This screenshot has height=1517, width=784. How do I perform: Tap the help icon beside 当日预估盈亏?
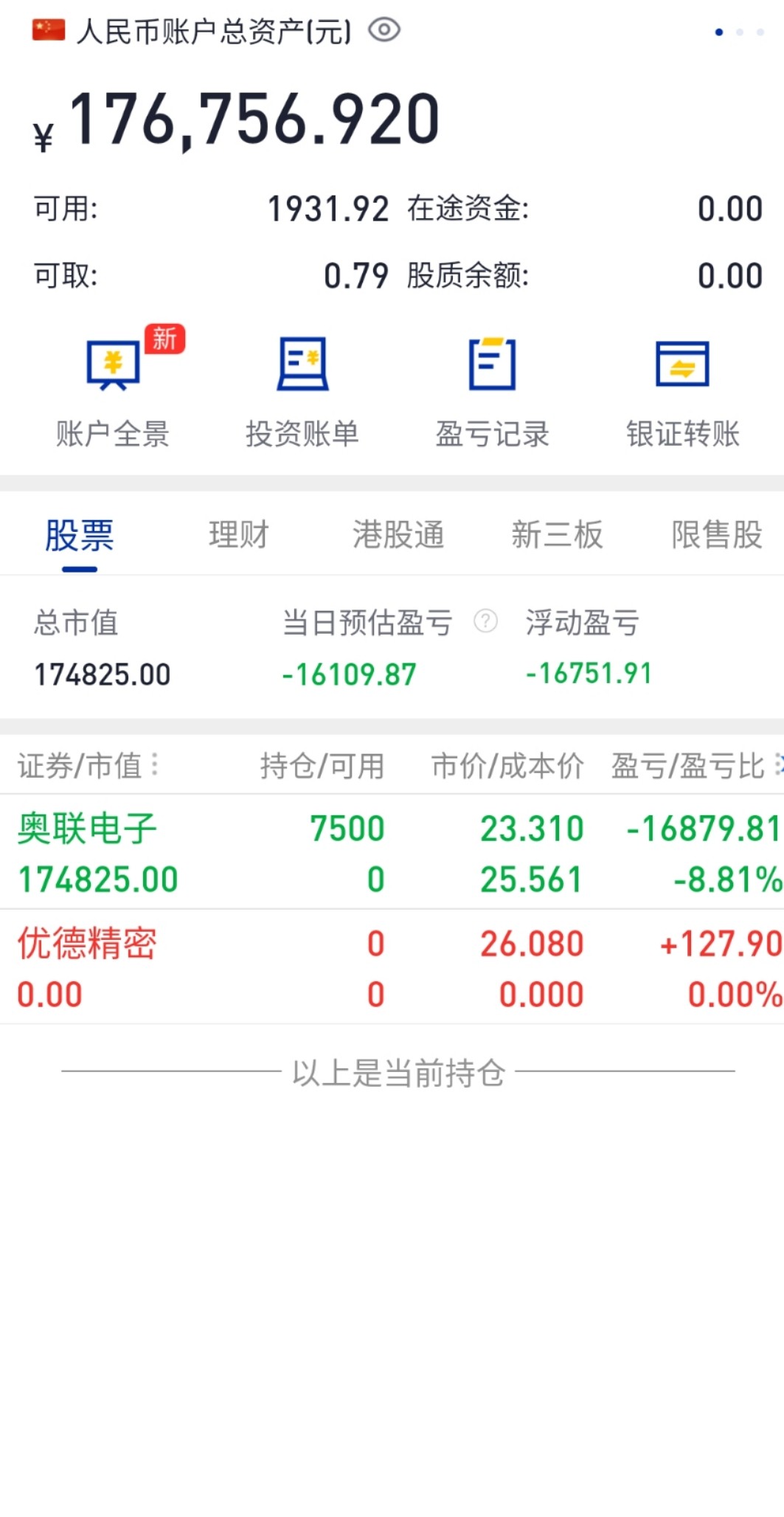click(x=485, y=621)
